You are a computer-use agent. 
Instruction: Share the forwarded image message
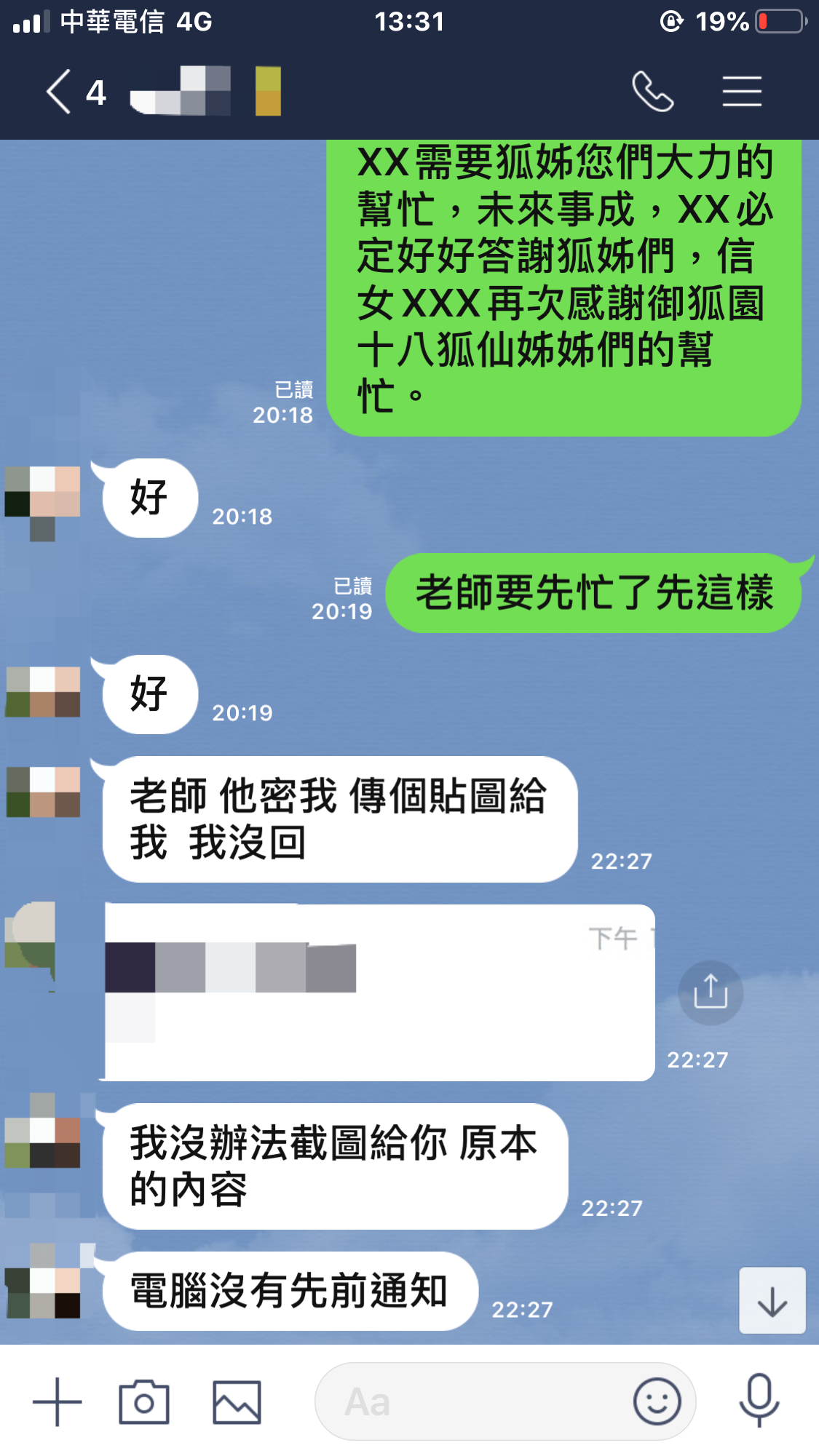pos(710,992)
